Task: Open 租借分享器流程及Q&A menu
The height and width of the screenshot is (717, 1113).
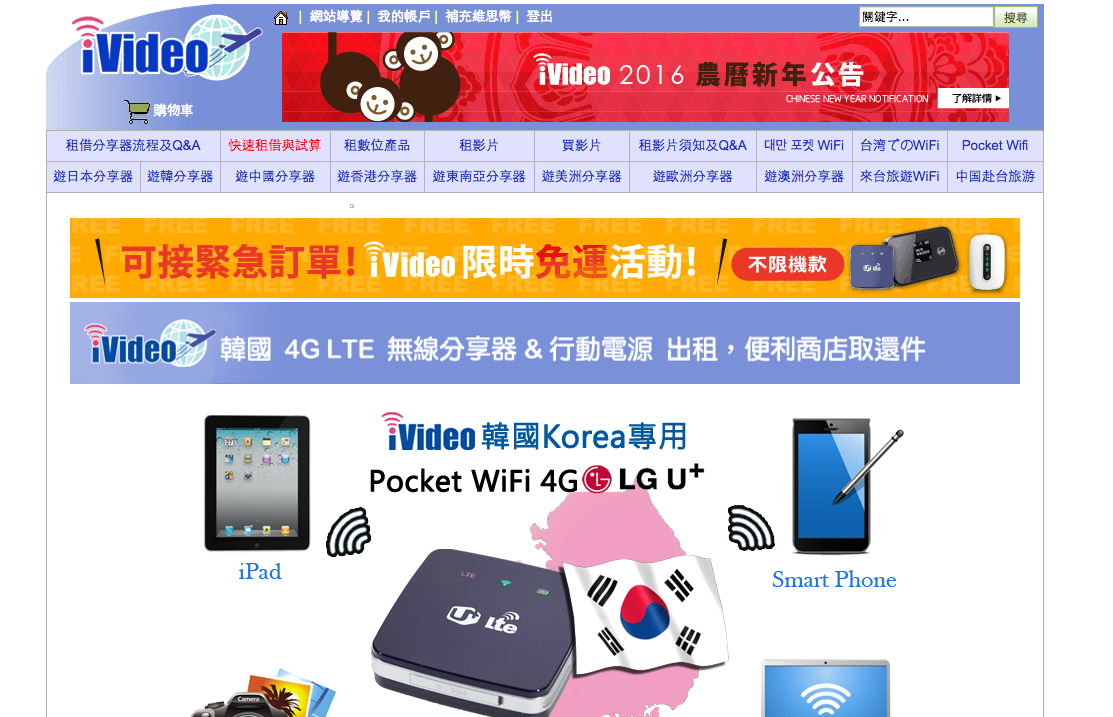Action: pos(133,145)
